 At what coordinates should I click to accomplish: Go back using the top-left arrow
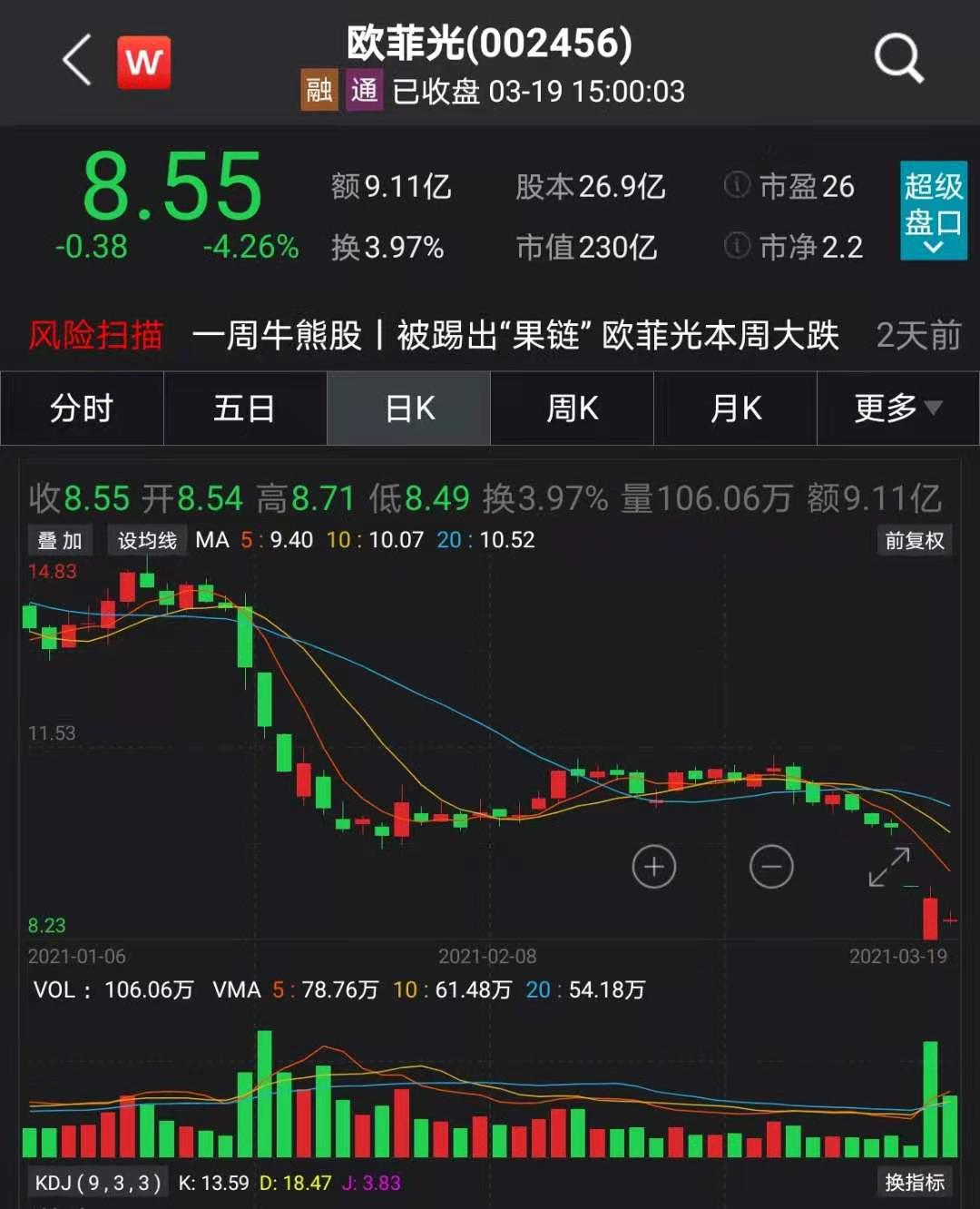coord(77,60)
